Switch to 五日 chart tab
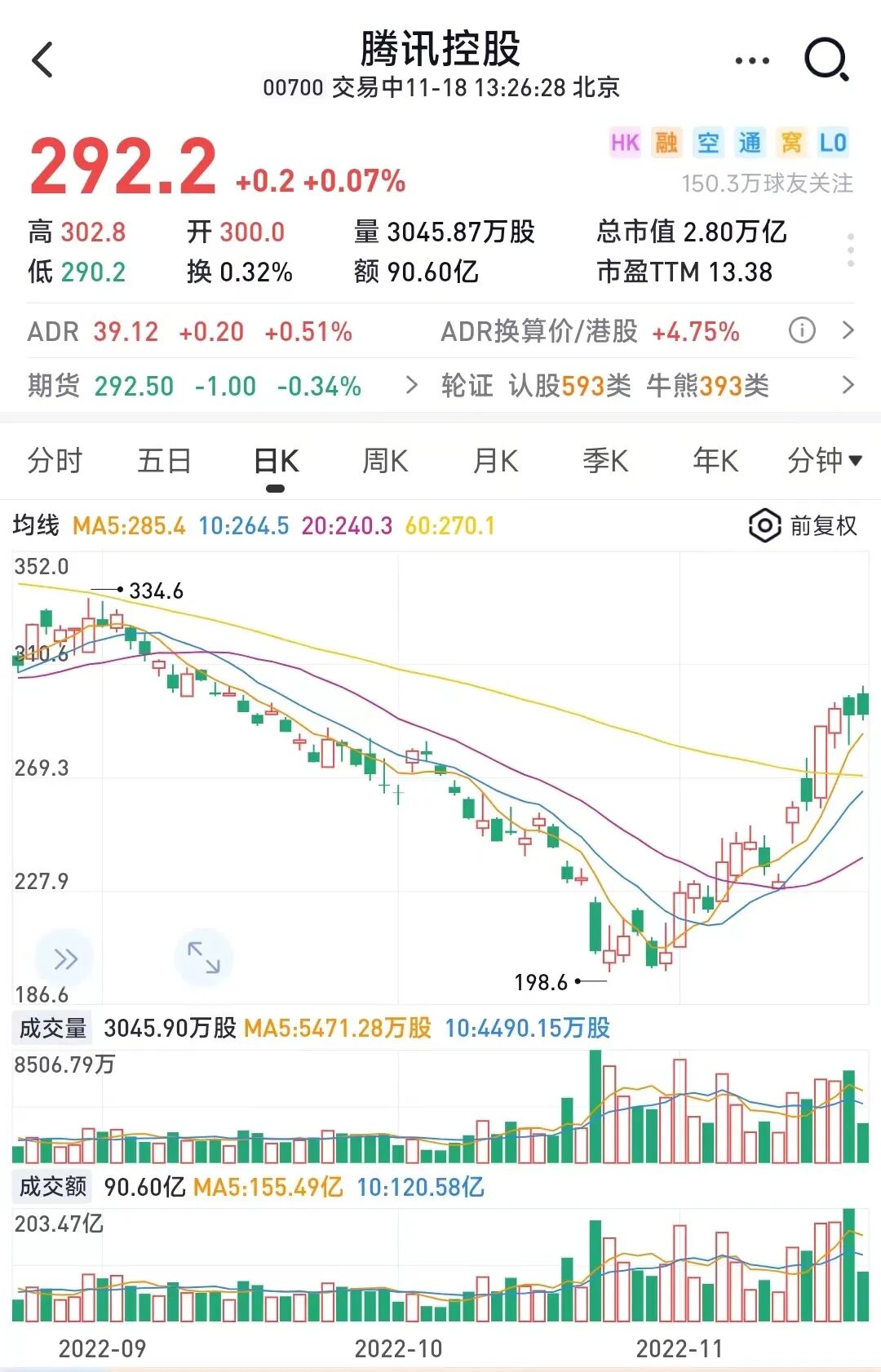The height and width of the screenshot is (1372, 881). [164, 461]
